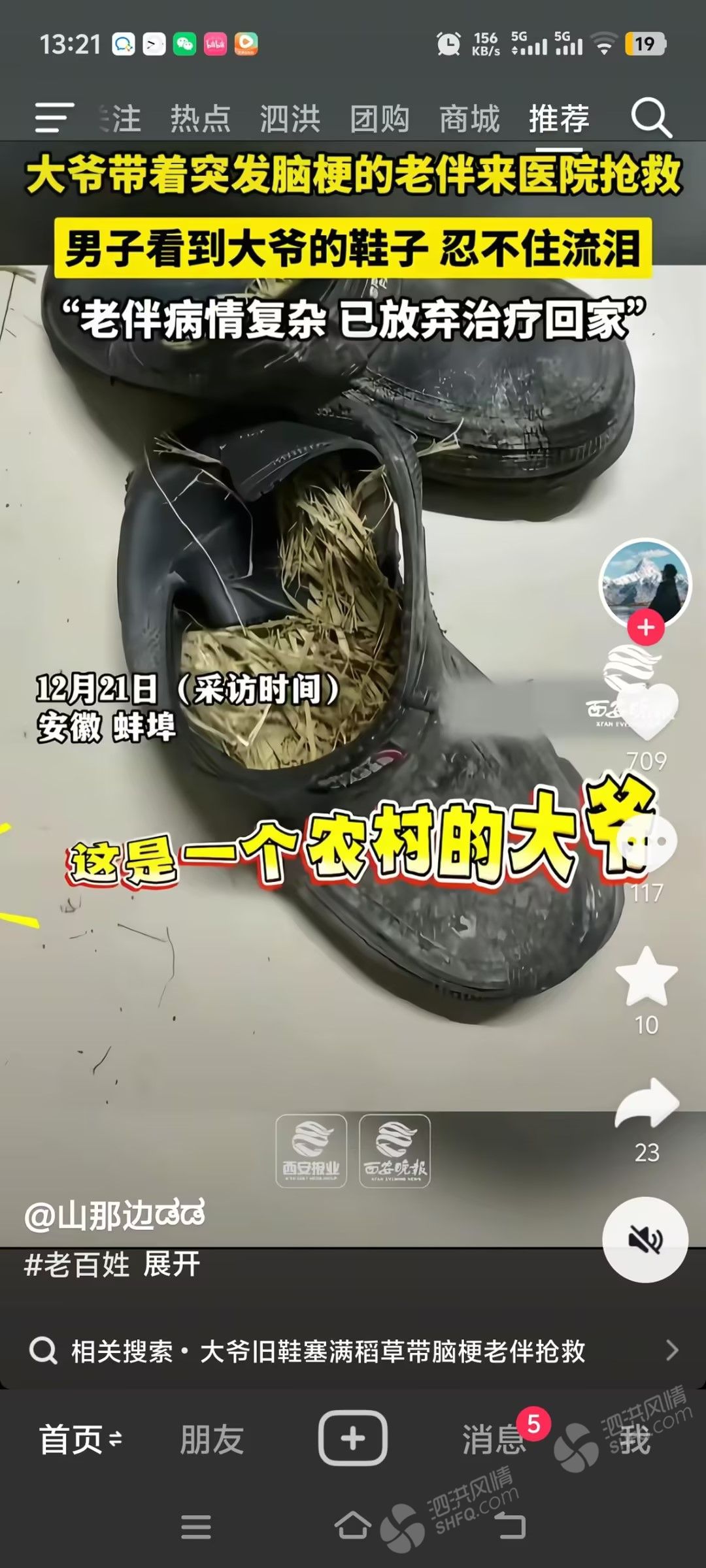Image resolution: width=706 pixels, height=1568 pixels.
Task: Select the 推荐 tab
Action: (559, 120)
